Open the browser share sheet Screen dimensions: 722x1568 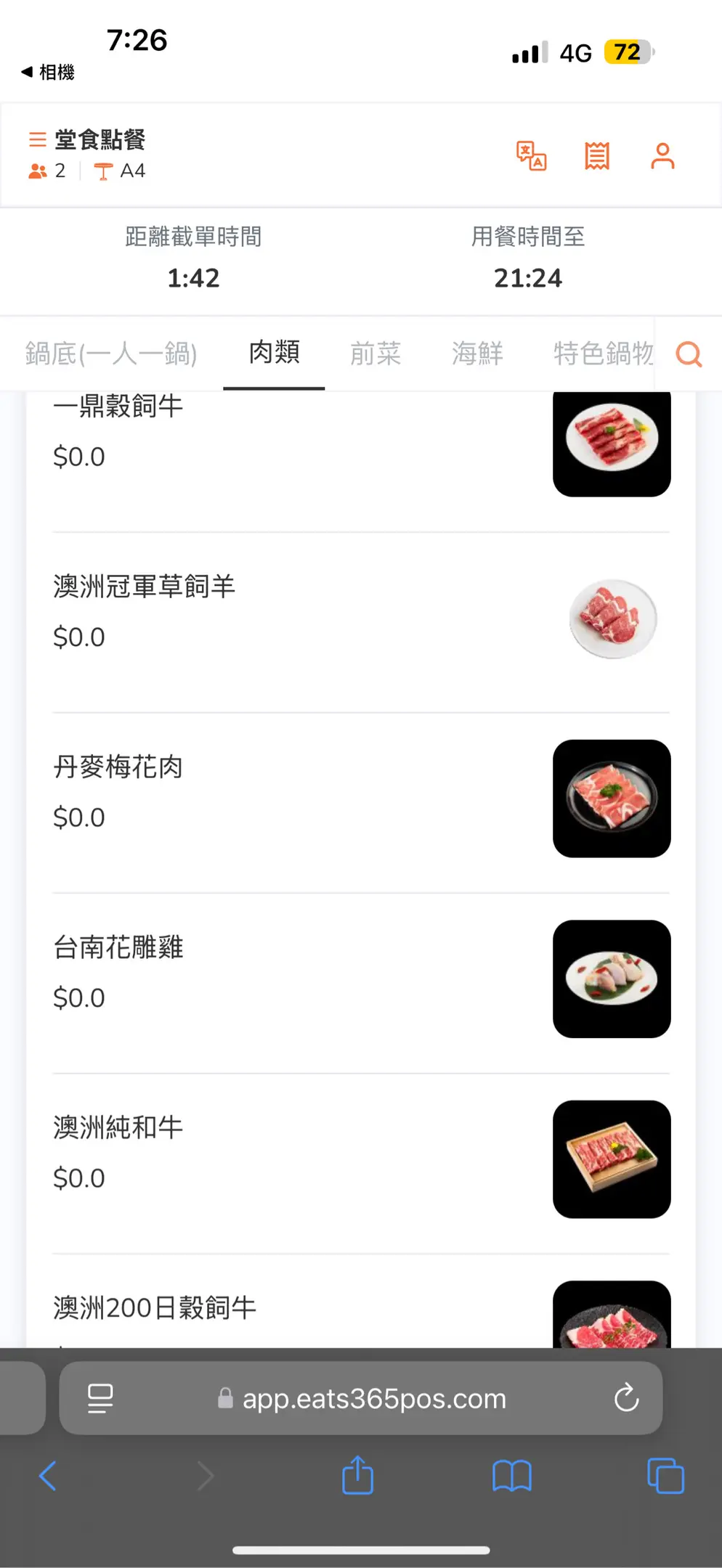(357, 1476)
